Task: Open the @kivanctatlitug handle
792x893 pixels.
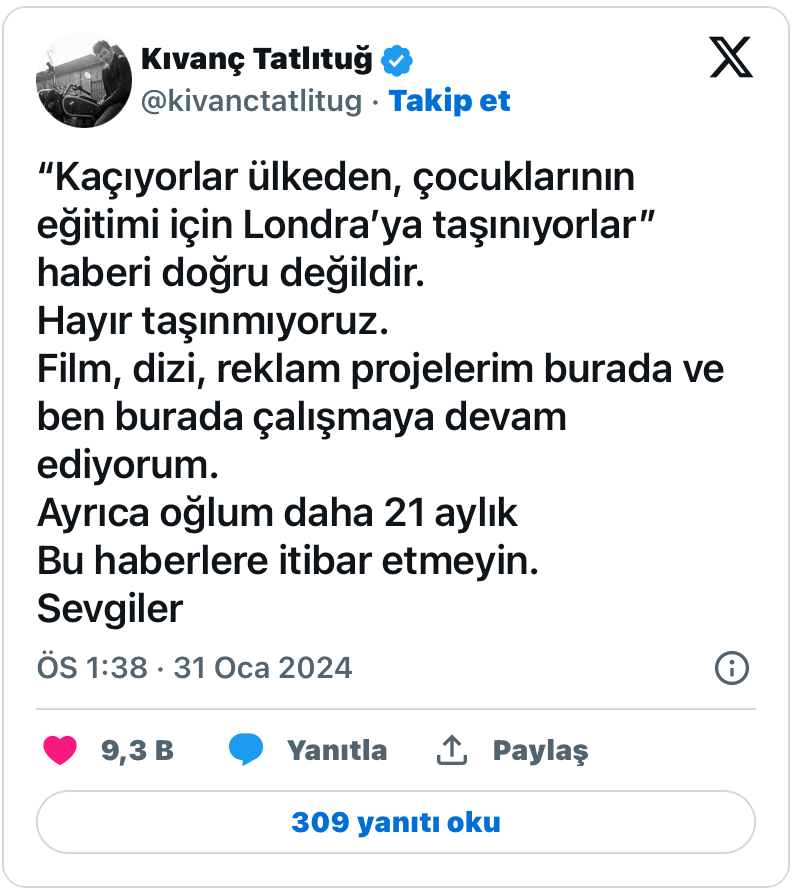Action: pyautogui.click(x=254, y=101)
